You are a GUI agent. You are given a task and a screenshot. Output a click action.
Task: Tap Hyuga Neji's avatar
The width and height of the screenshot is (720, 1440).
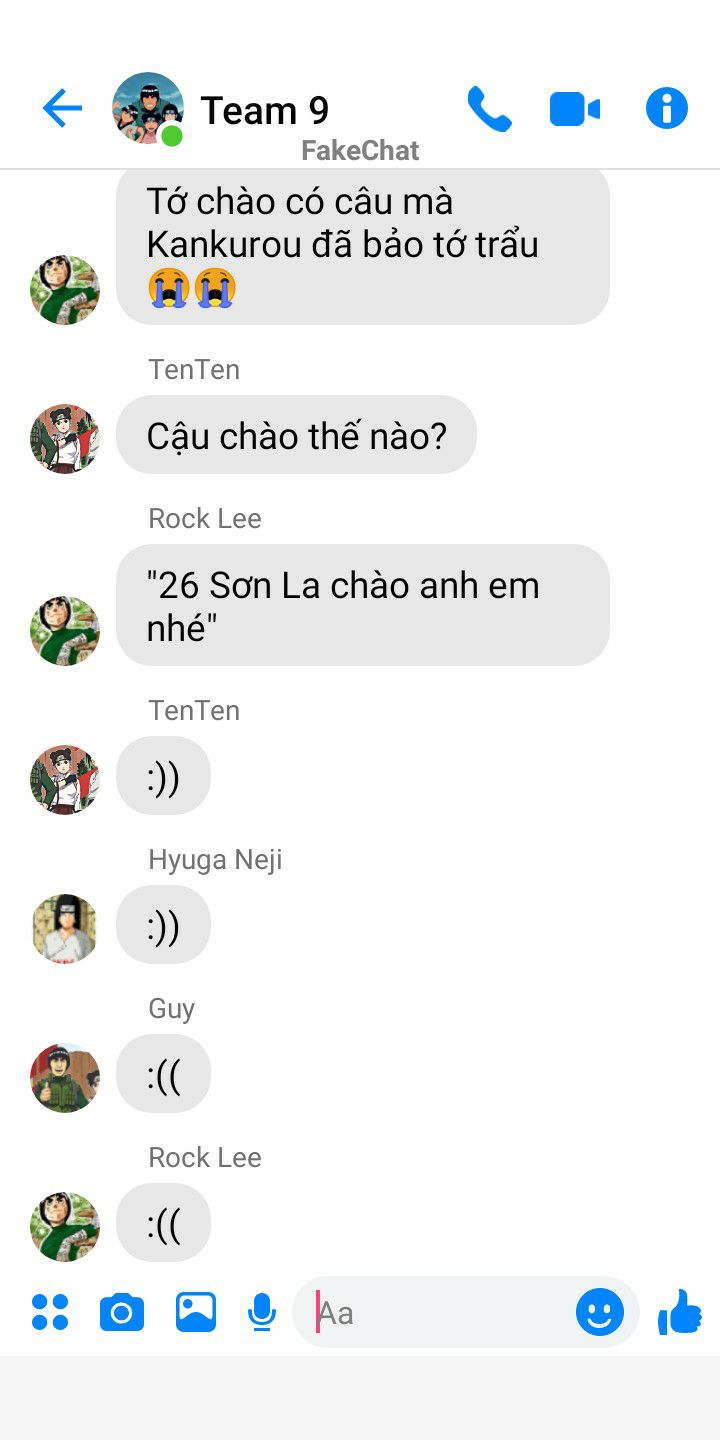coord(65,928)
